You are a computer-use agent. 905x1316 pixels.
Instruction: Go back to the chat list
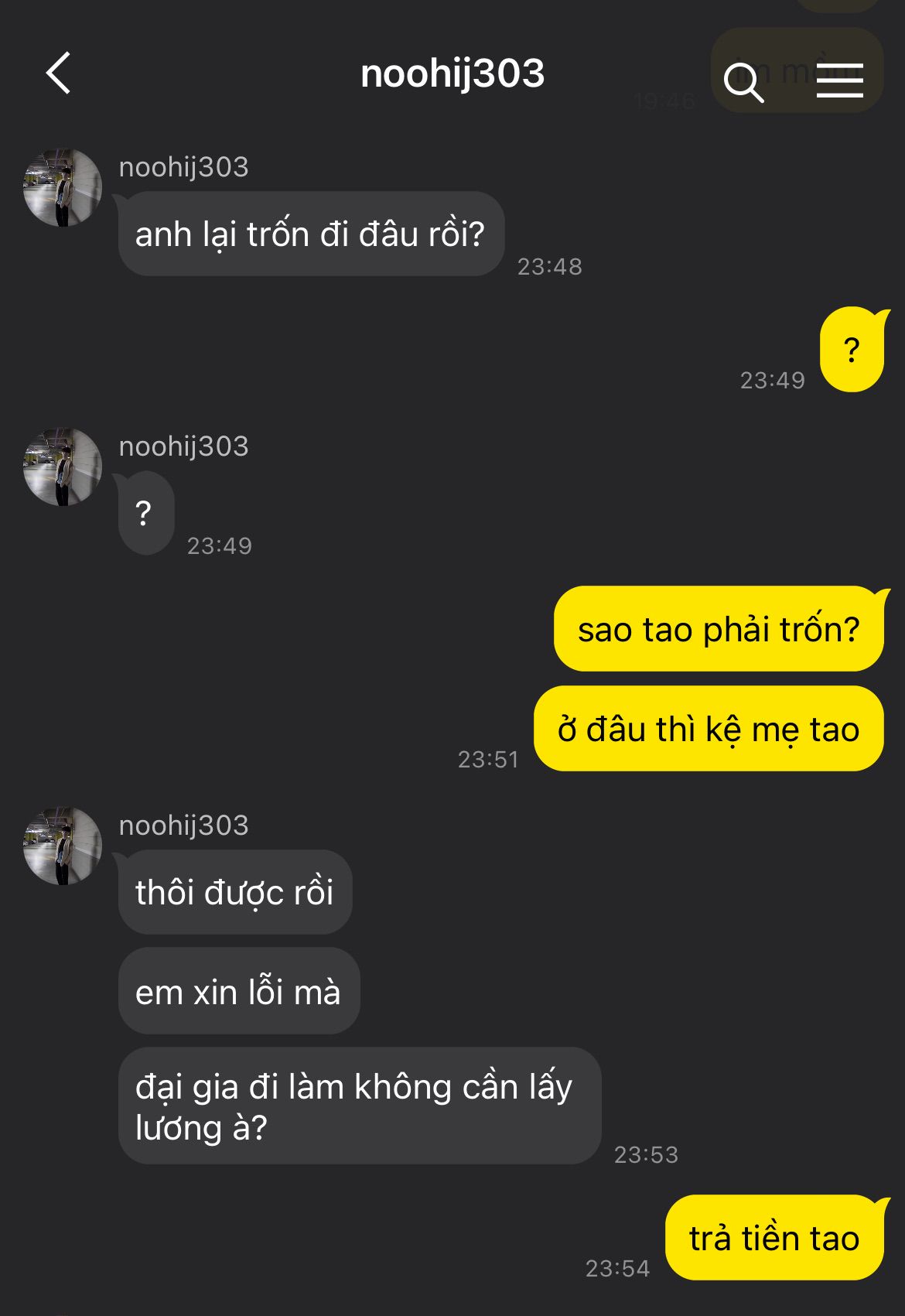[x=59, y=73]
